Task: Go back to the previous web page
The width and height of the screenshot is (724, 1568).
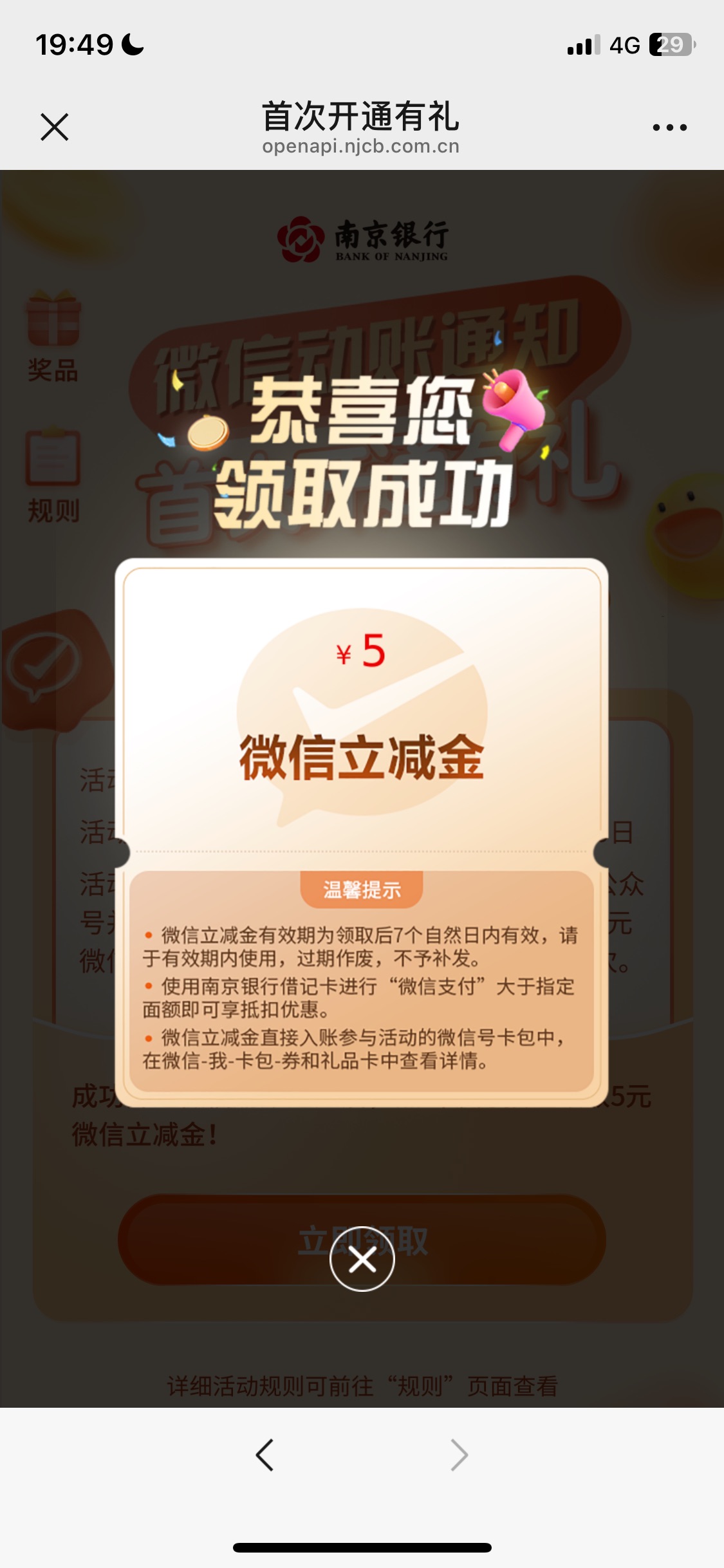Action: click(x=265, y=1455)
